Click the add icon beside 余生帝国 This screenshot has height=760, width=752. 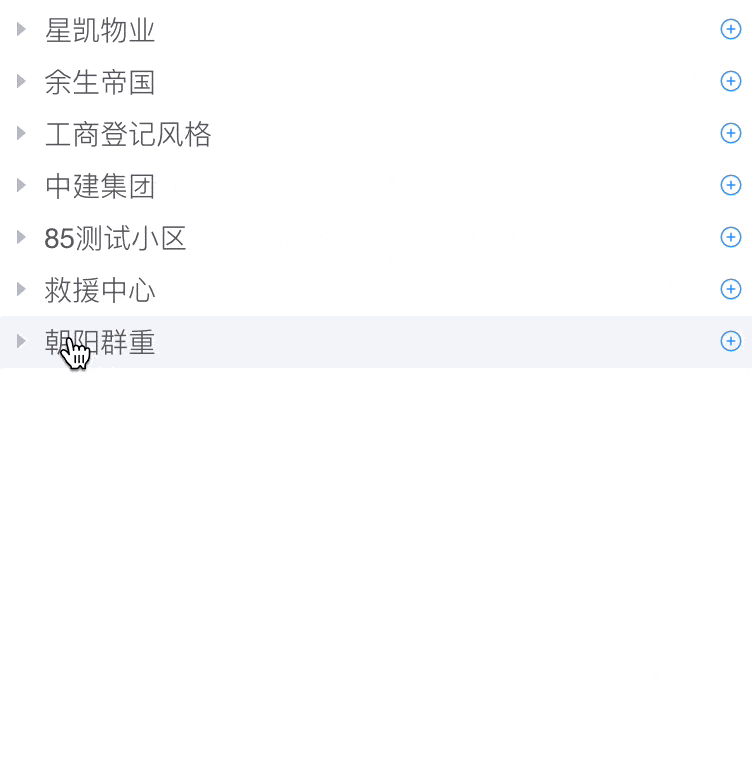point(731,81)
